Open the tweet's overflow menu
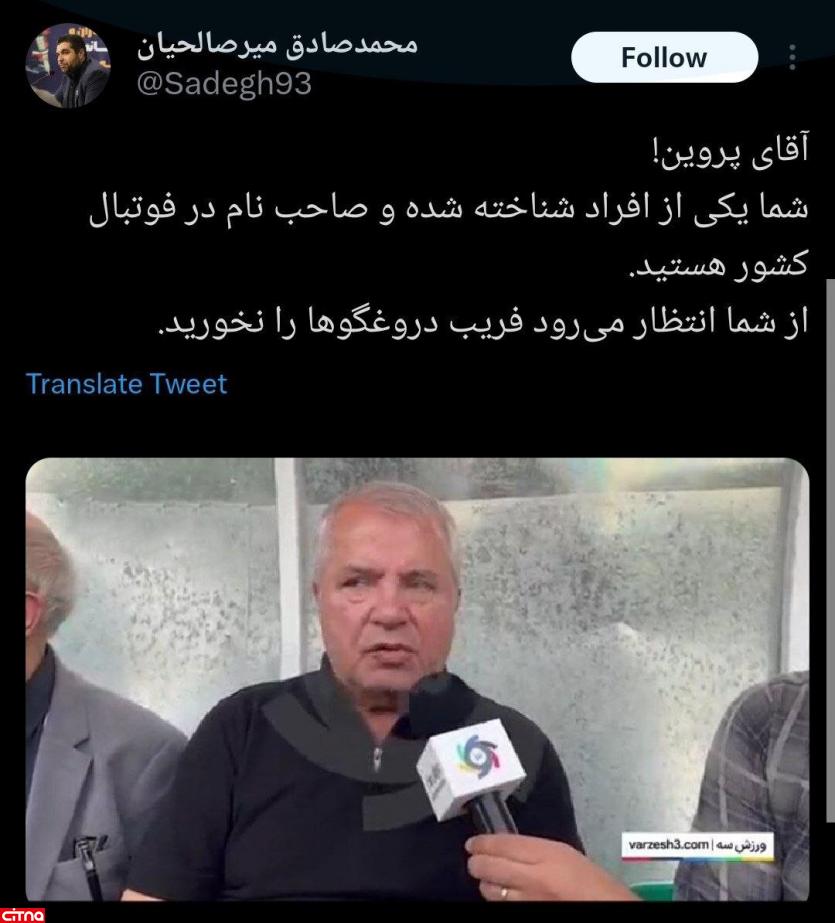 pos(792,57)
